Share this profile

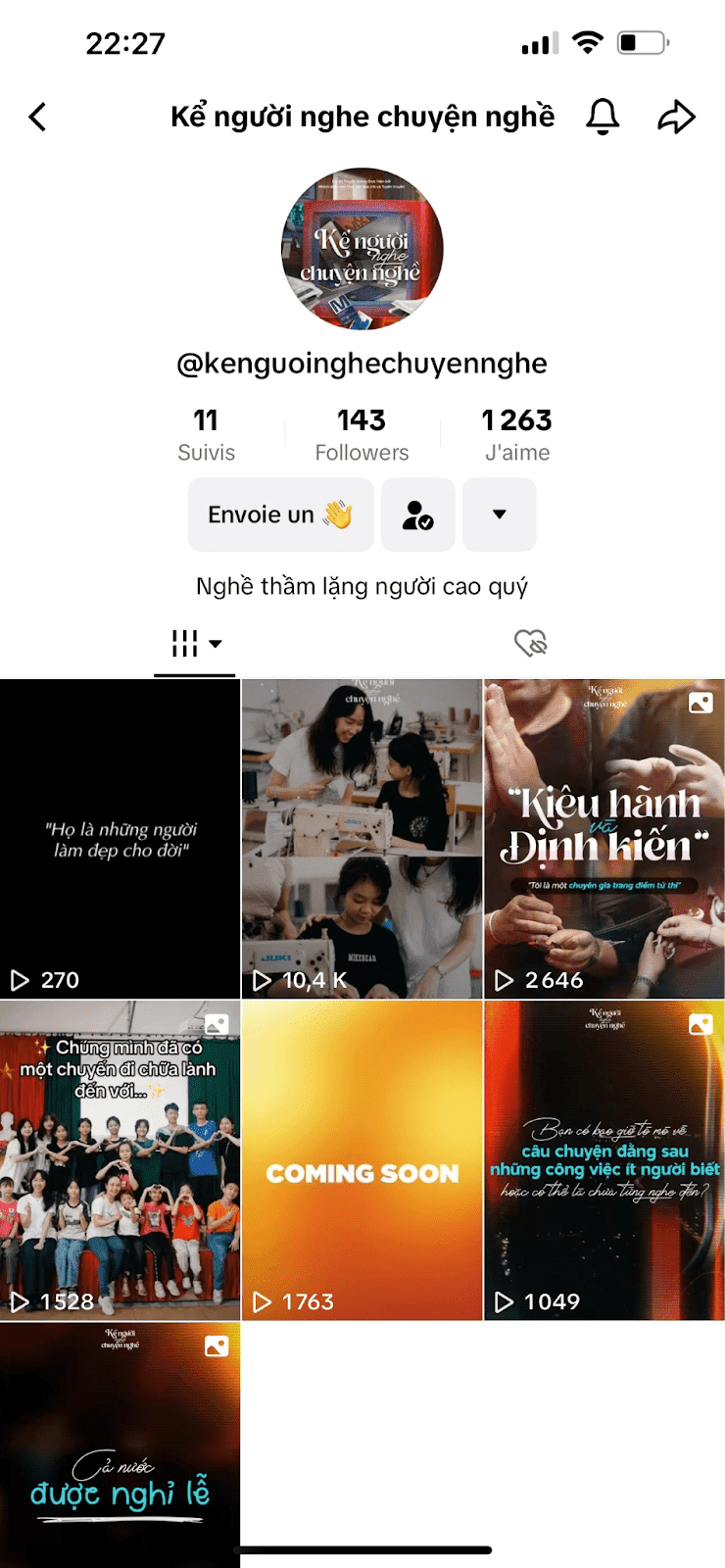pyautogui.click(x=676, y=118)
